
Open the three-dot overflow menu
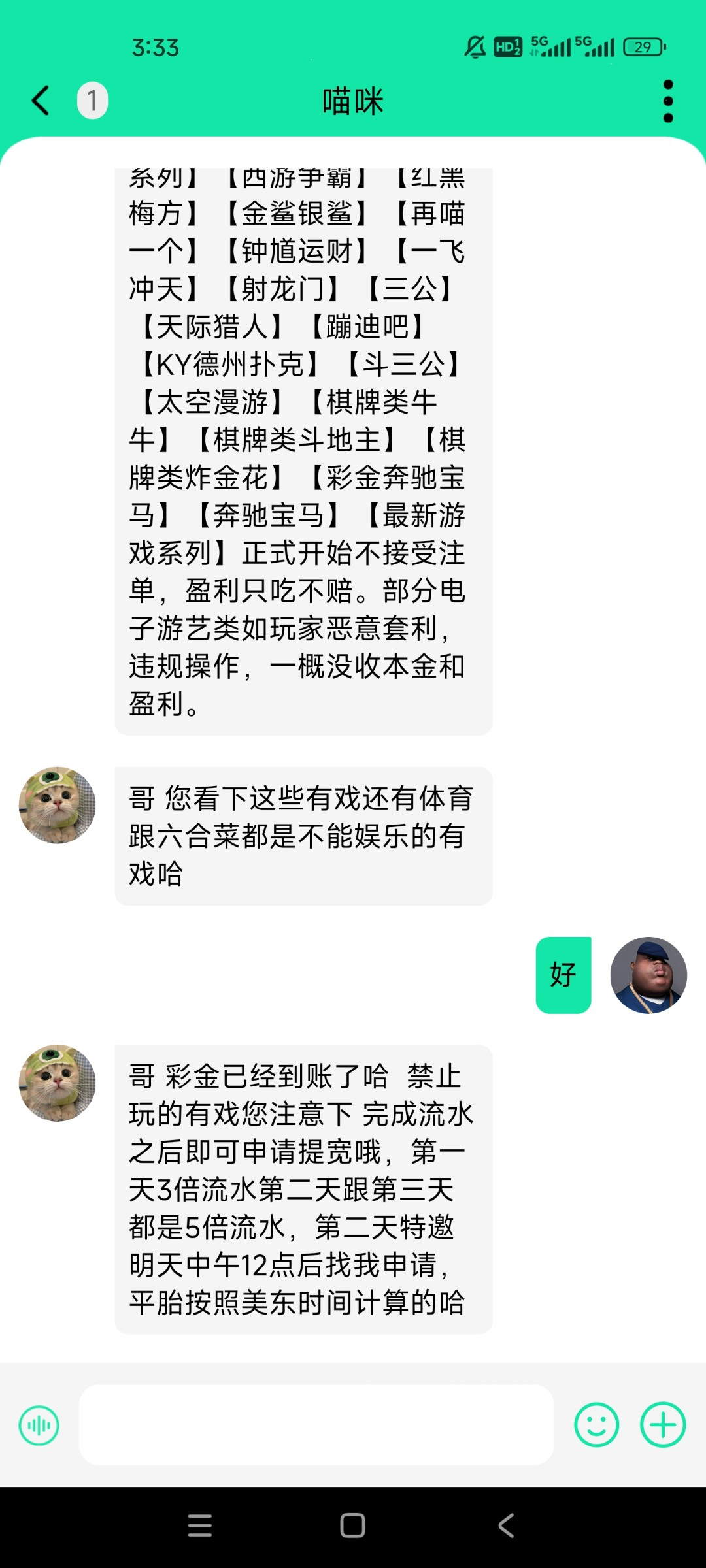tap(667, 101)
